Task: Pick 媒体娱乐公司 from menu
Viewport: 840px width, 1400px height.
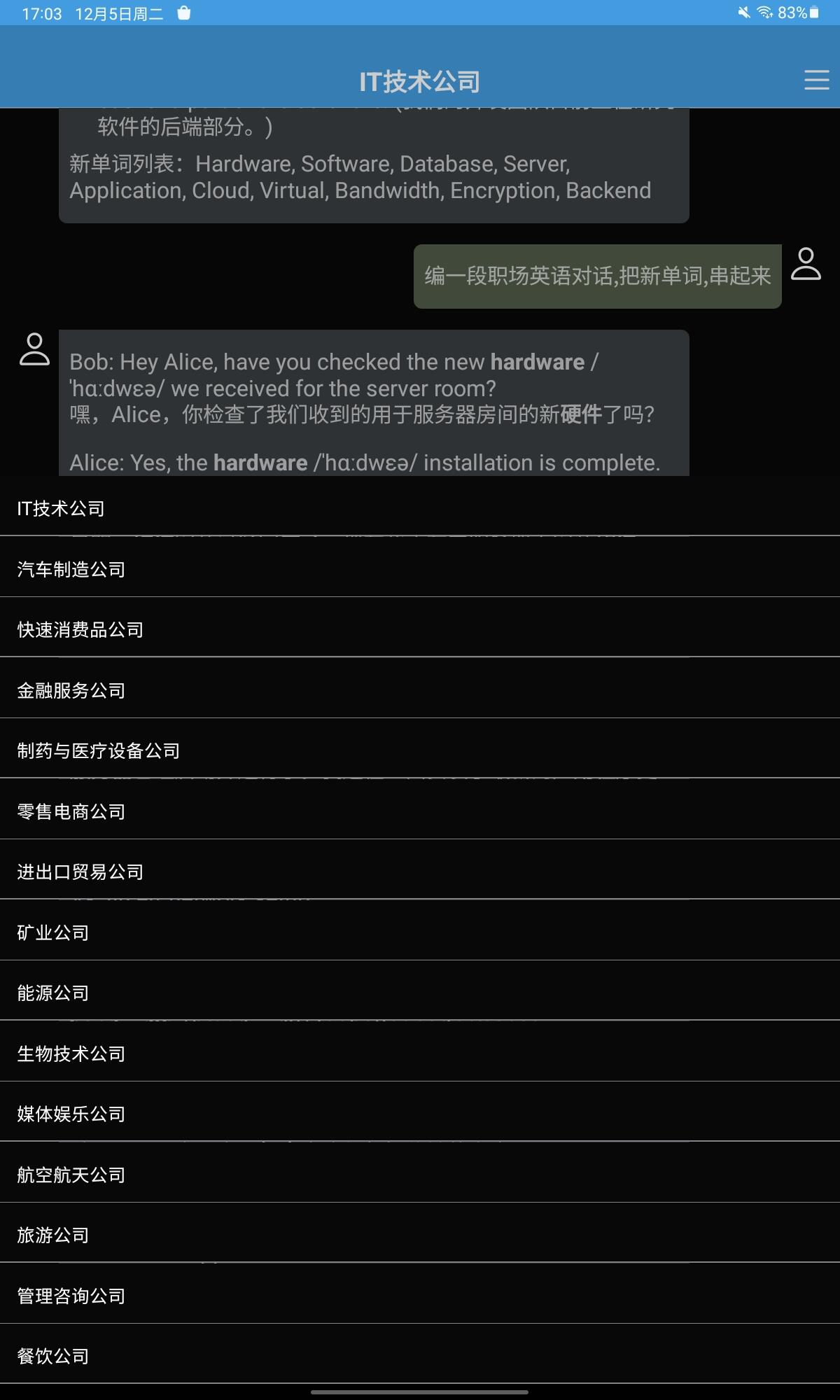Action: [71, 1114]
